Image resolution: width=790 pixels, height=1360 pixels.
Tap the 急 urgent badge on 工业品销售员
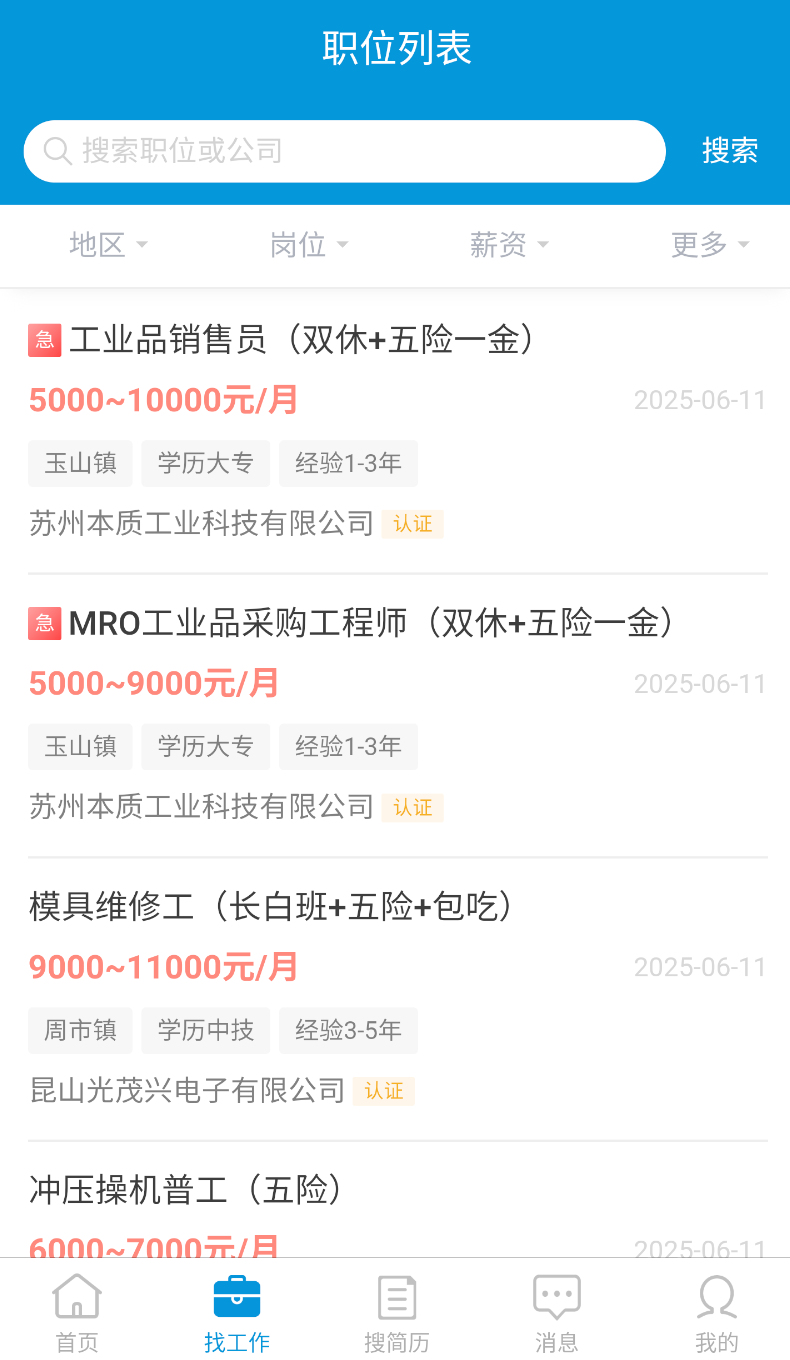(44, 340)
